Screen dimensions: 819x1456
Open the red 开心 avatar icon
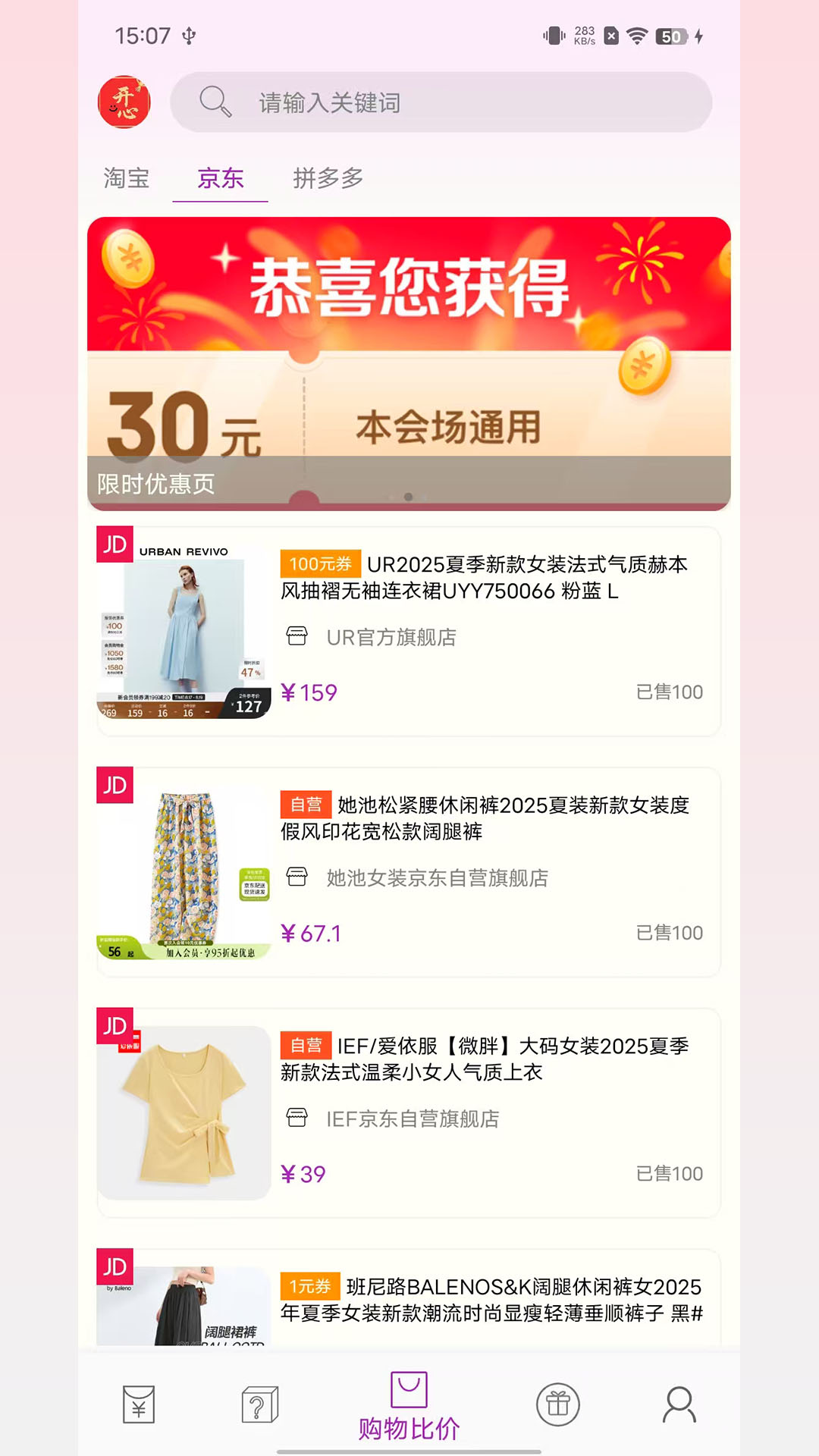[x=124, y=102]
